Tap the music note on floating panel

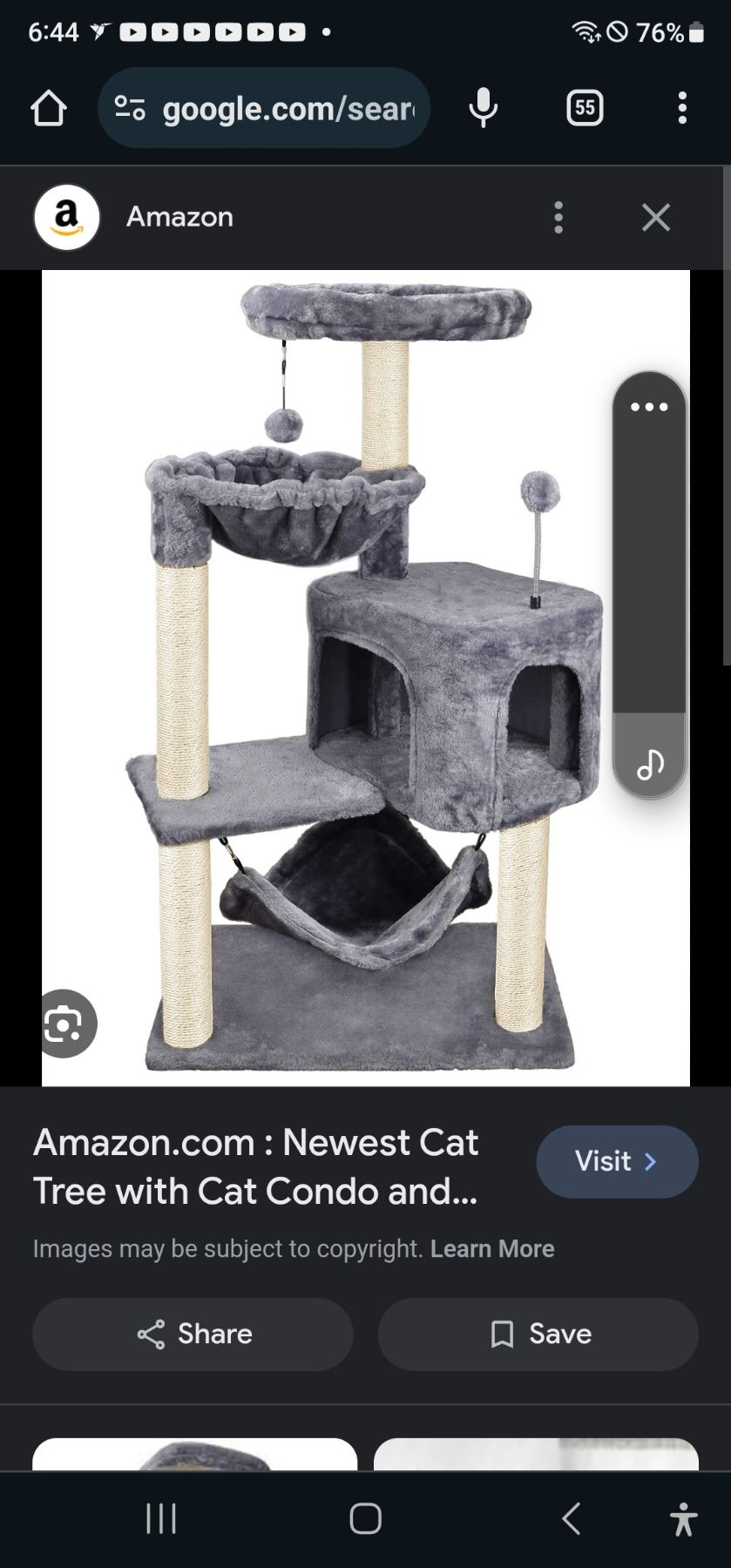(650, 764)
